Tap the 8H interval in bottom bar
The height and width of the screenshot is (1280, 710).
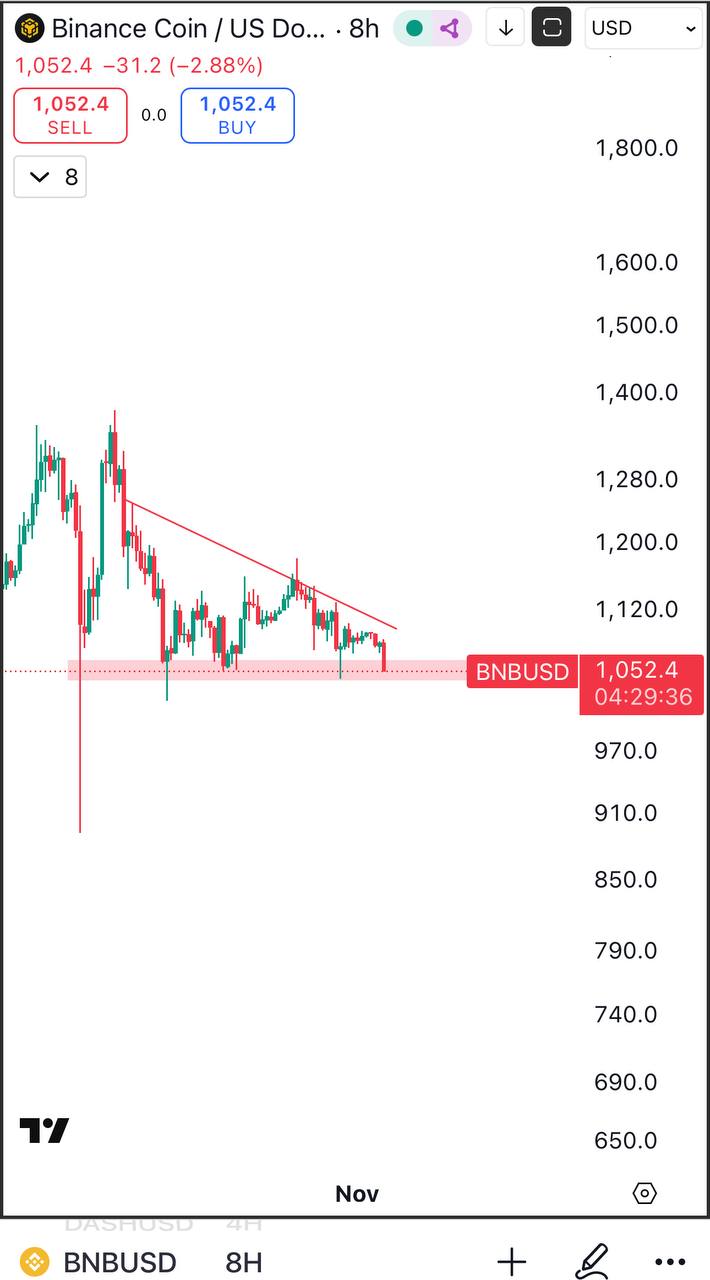click(x=244, y=1262)
